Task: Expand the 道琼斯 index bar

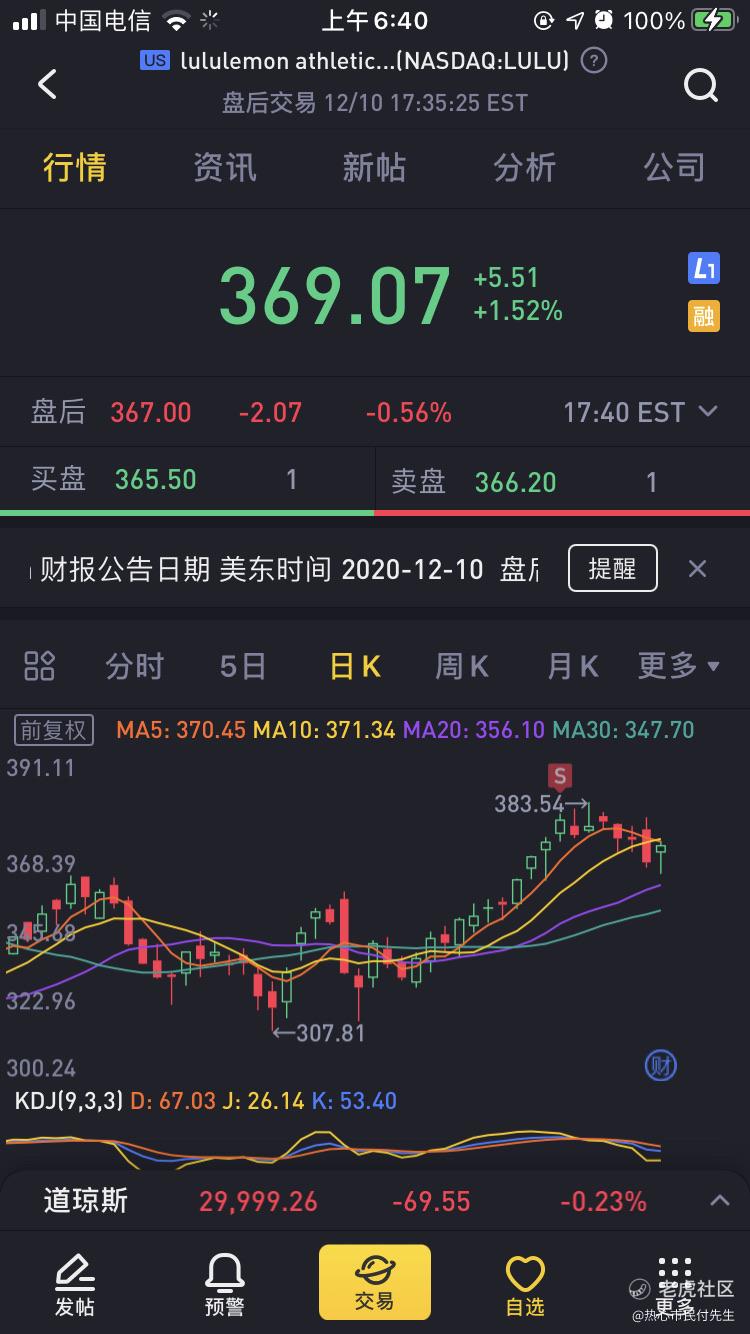Action: pos(718,1201)
